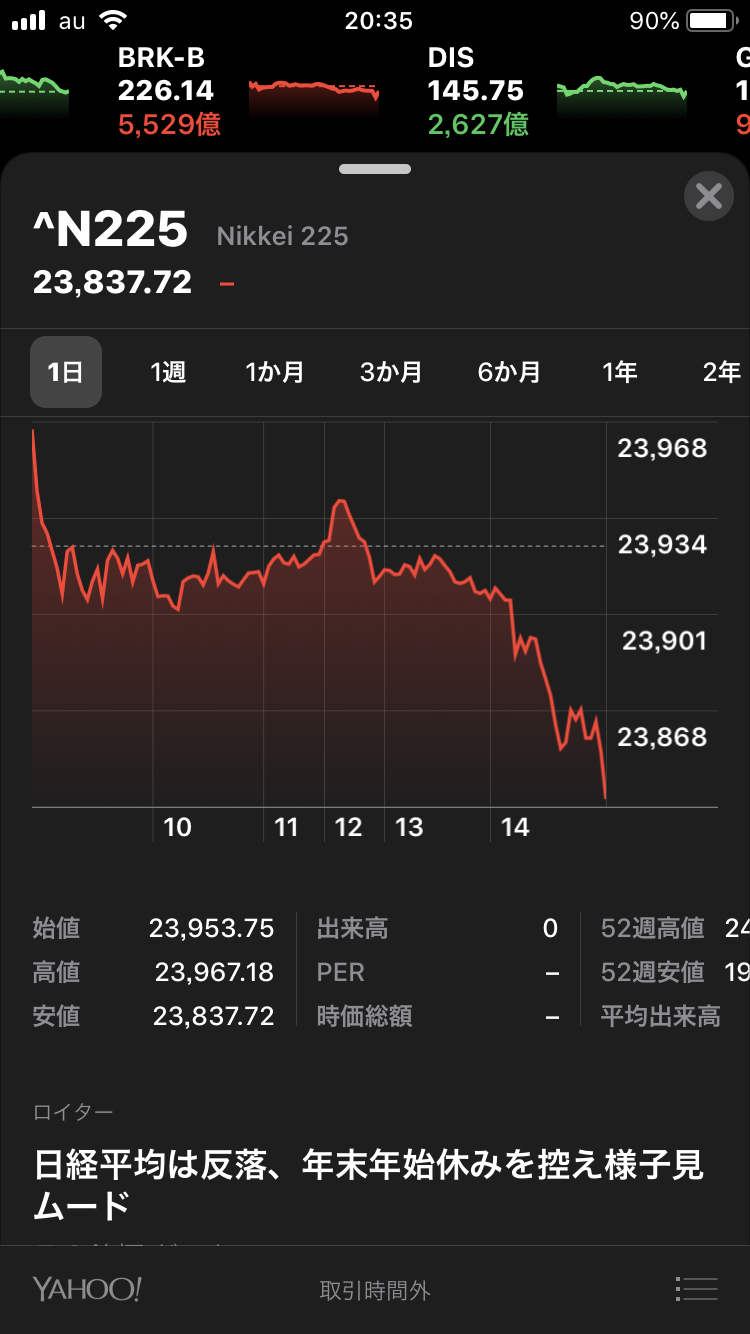Switch chart to 1週 range
This screenshot has width=750, height=1334.
click(x=168, y=372)
